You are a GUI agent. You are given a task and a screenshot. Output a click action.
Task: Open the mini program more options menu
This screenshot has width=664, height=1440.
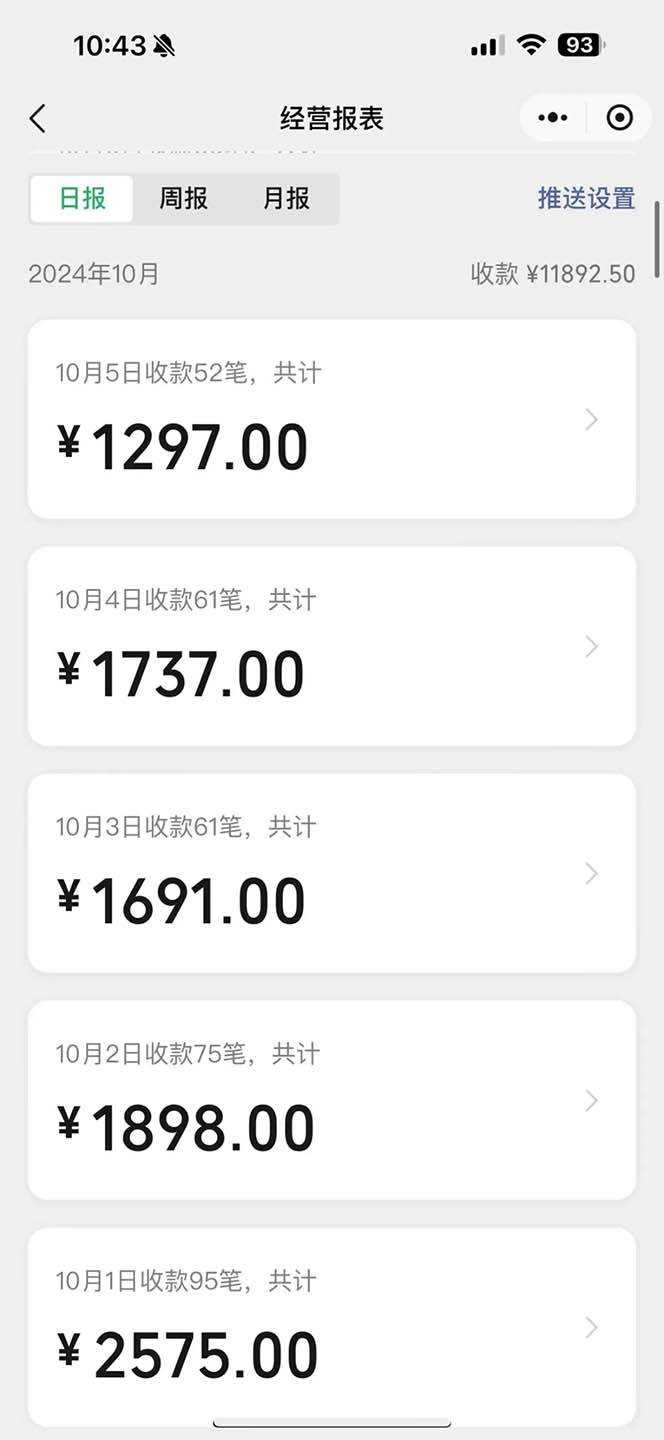pyautogui.click(x=552, y=118)
